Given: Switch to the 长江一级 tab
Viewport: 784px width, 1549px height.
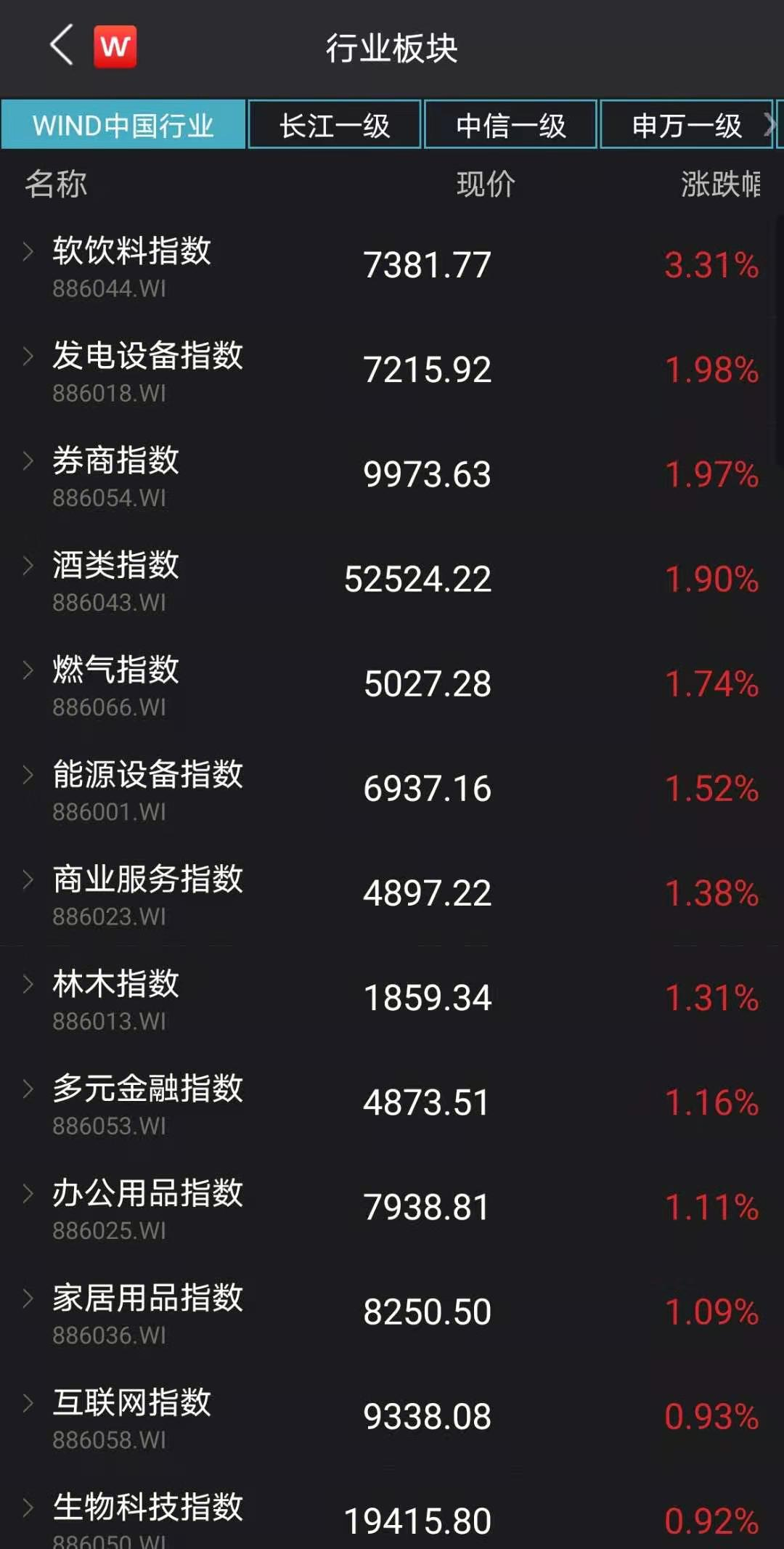Looking at the screenshot, I should pyautogui.click(x=335, y=125).
